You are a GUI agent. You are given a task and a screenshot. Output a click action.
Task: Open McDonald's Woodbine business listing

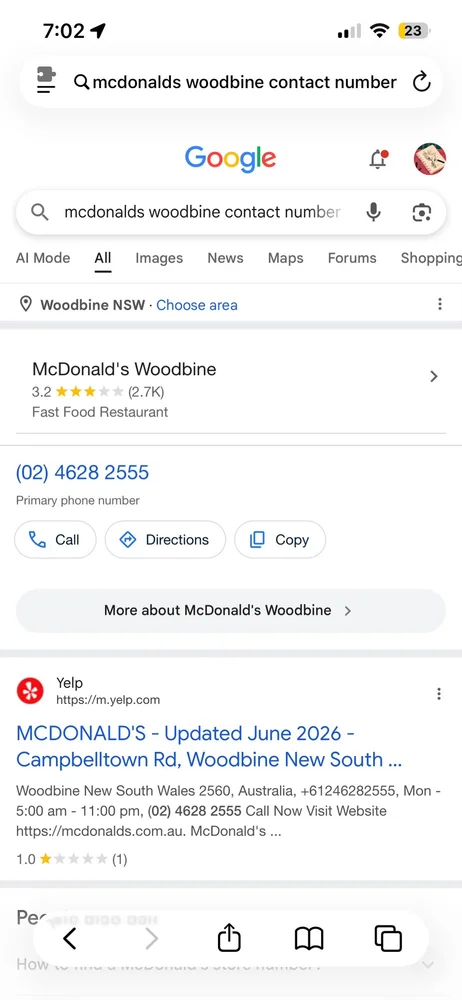coord(231,388)
